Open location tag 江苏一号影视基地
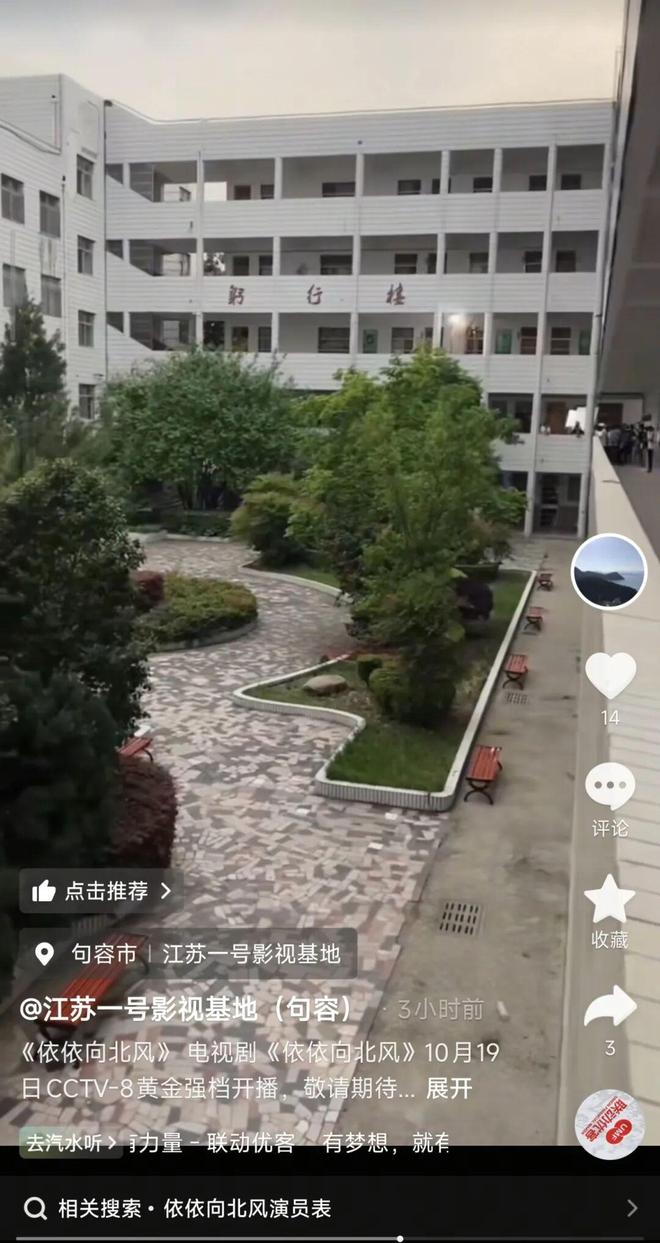 click(x=251, y=954)
